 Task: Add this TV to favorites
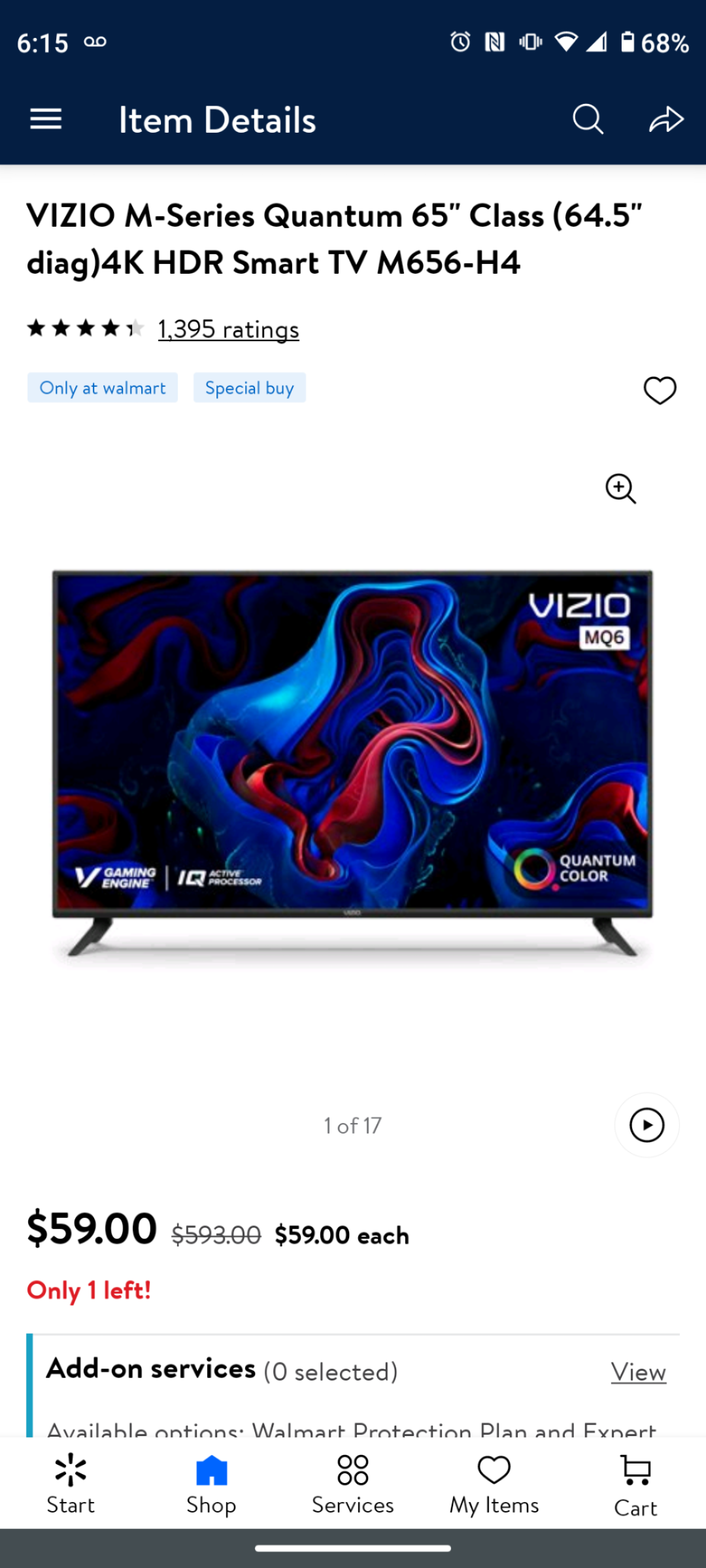tap(660, 390)
